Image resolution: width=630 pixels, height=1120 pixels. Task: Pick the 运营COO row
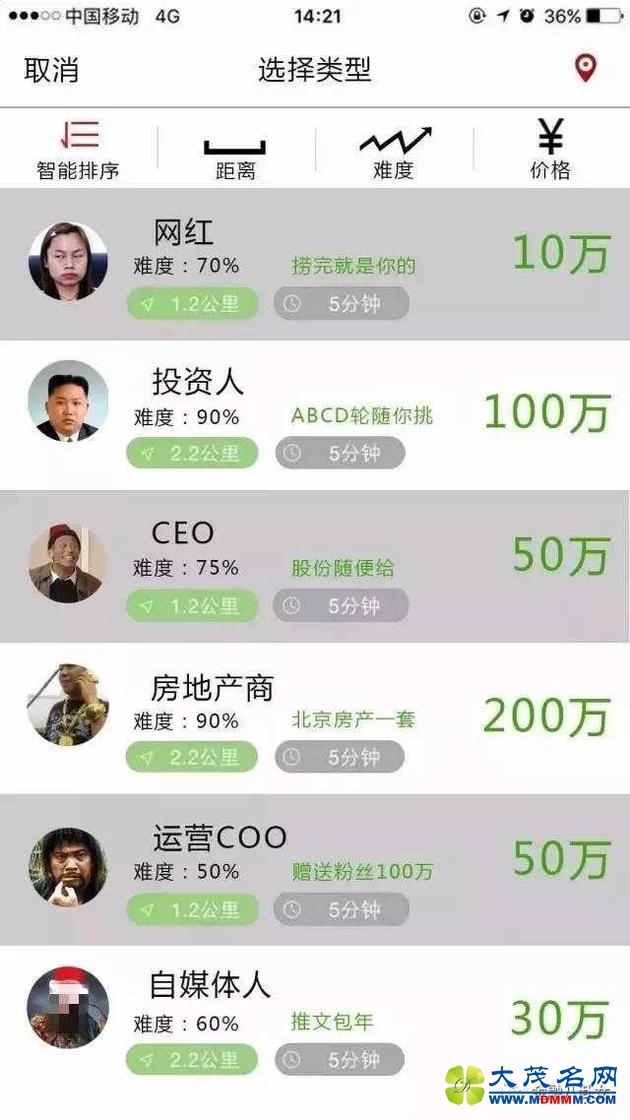[315, 870]
